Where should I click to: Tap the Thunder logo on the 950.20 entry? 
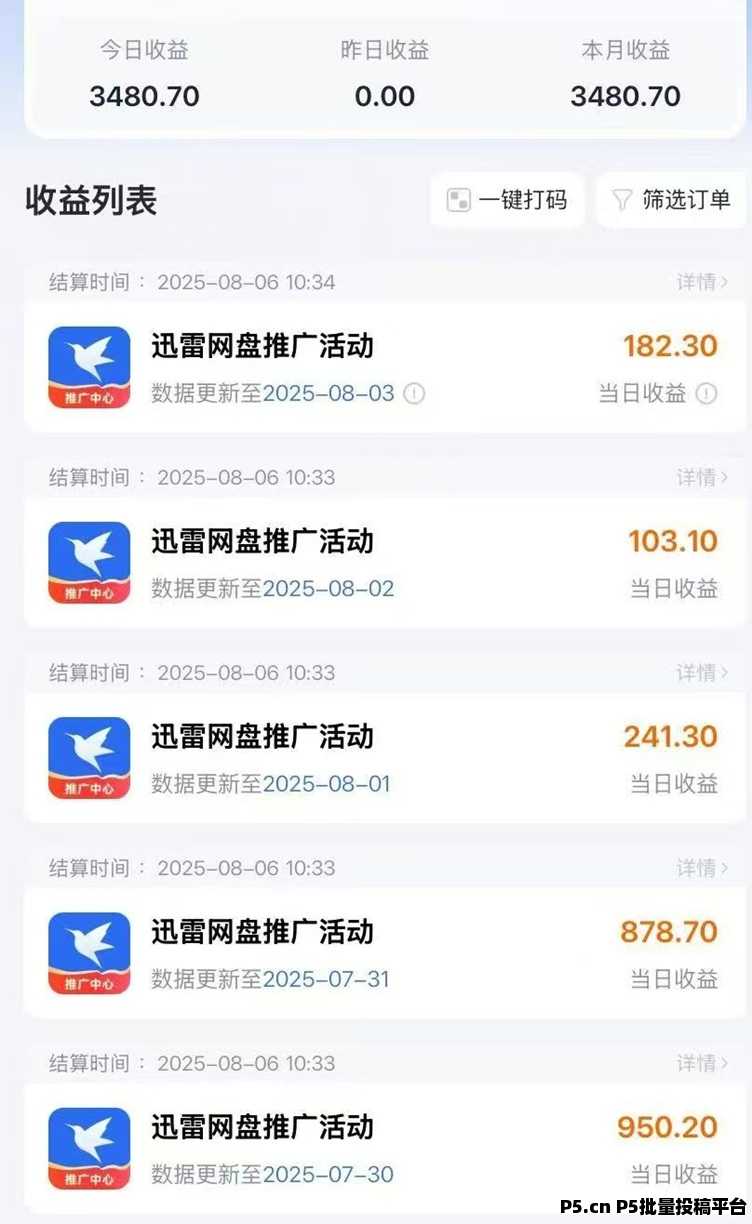89,1148
